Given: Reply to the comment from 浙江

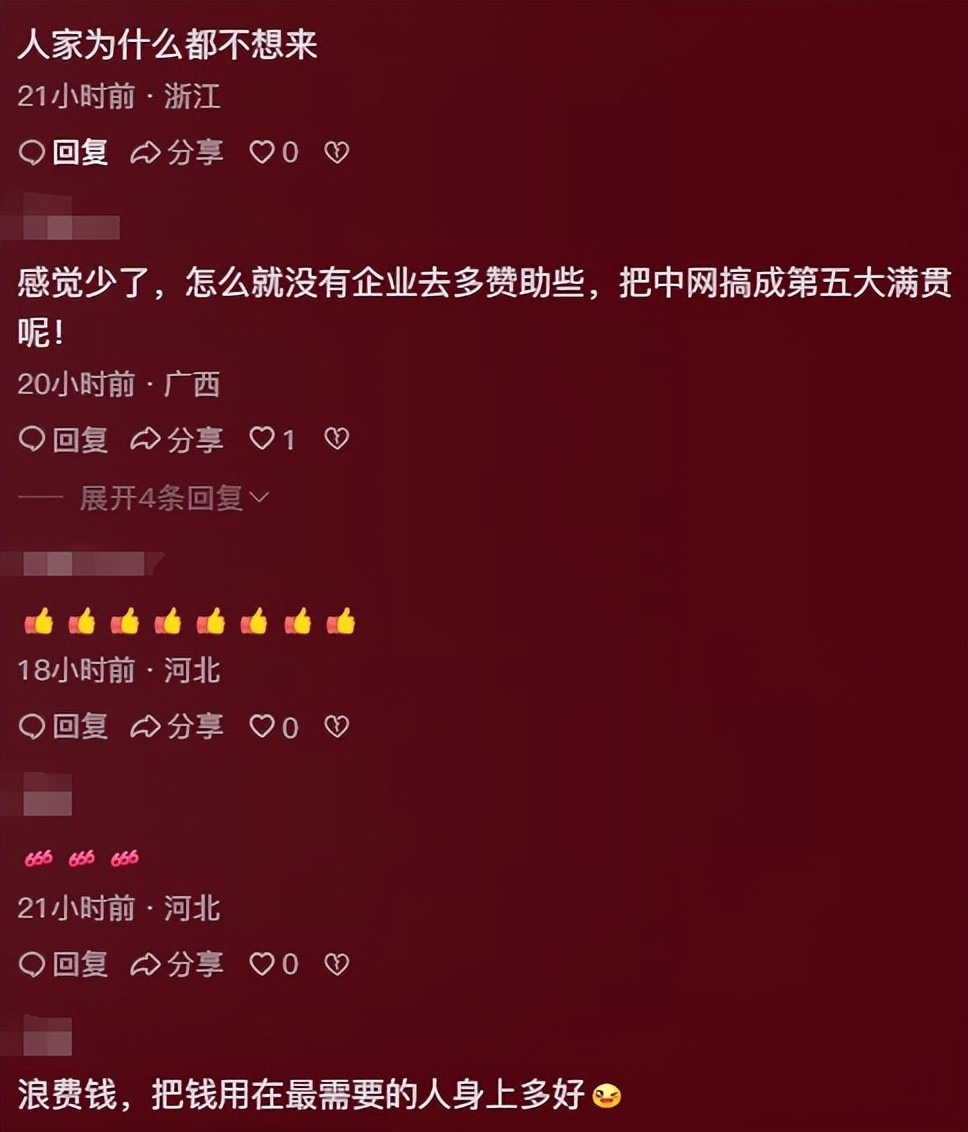Looking at the screenshot, I should click(x=64, y=152).
